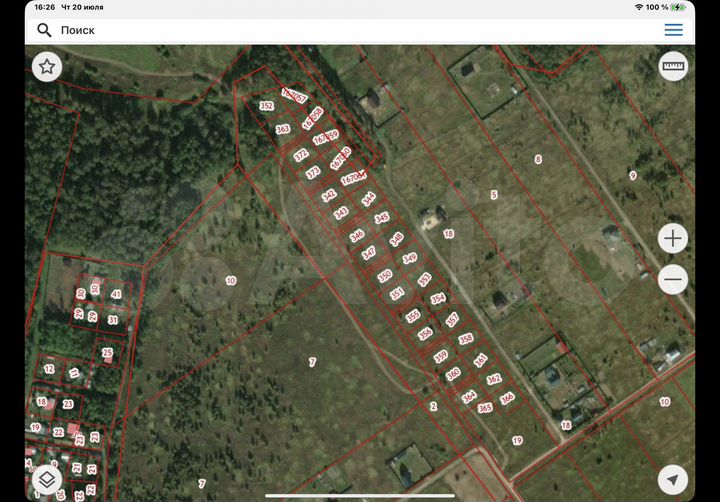This screenshot has height=502, width=720.
Task: Activate the ruler measurement tool
Action: click(x=674, y=66)
